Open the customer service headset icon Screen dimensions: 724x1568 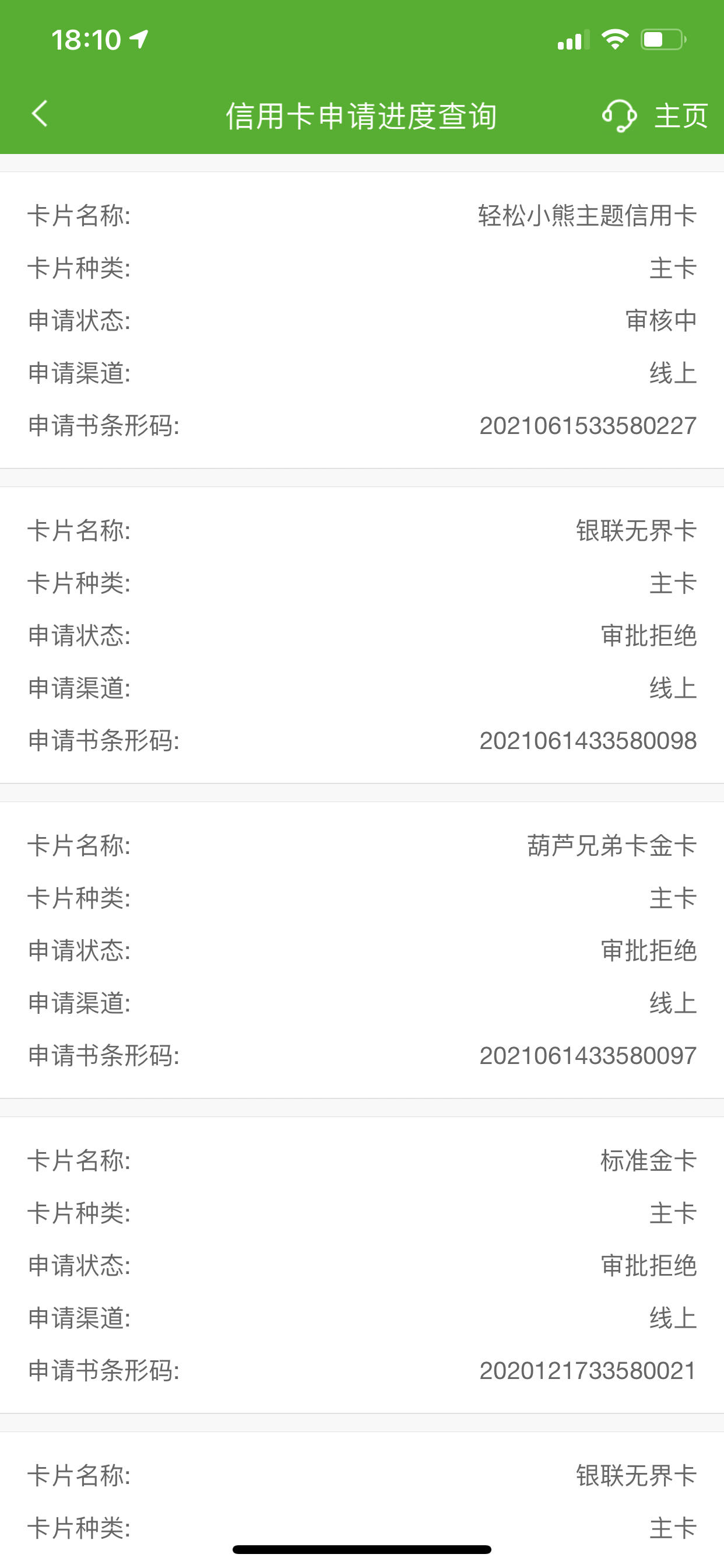[619, 115]
